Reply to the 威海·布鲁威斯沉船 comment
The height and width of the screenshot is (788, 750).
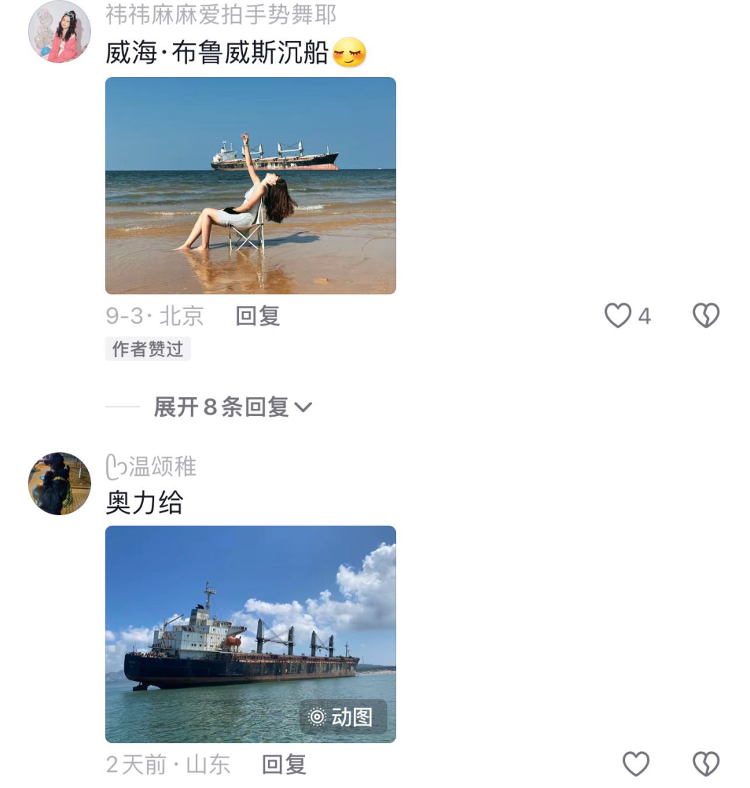pyautogui.click(x=257, y=316)
